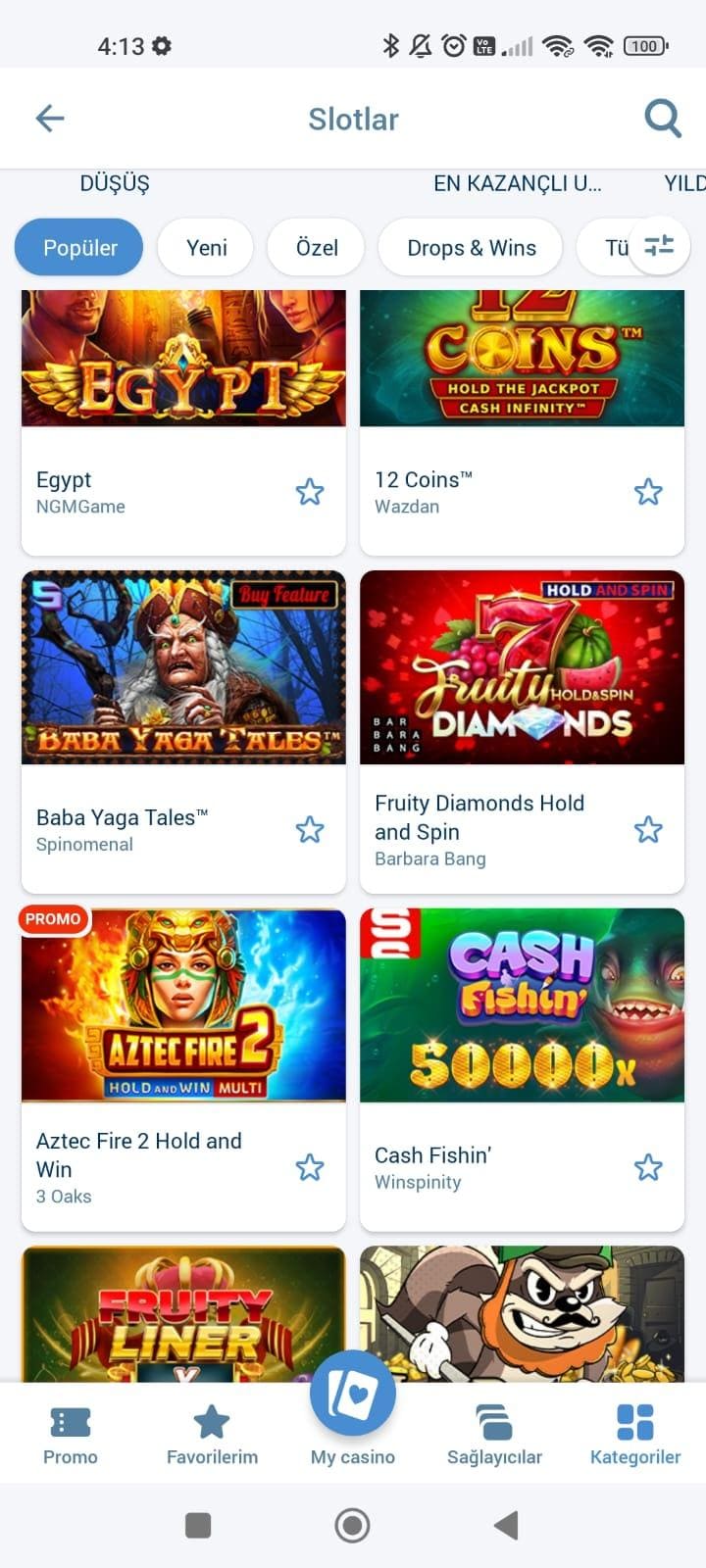The width and height of the screenshot is (706, 1568).
Task: Select the Yeni chip
Action: click(x=206, y=247)
